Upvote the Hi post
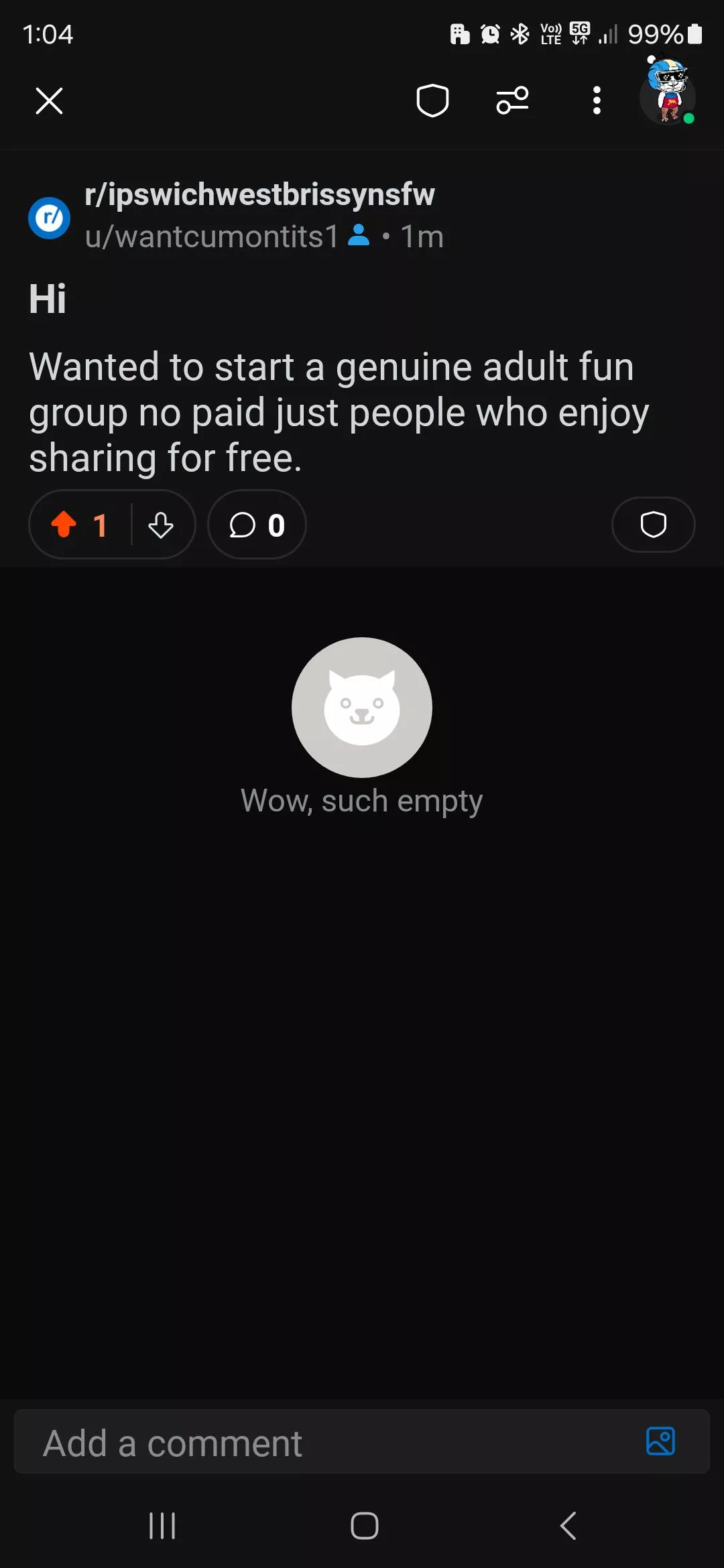Viewport: 724px width, 1568px height. (x=64, y=525)
